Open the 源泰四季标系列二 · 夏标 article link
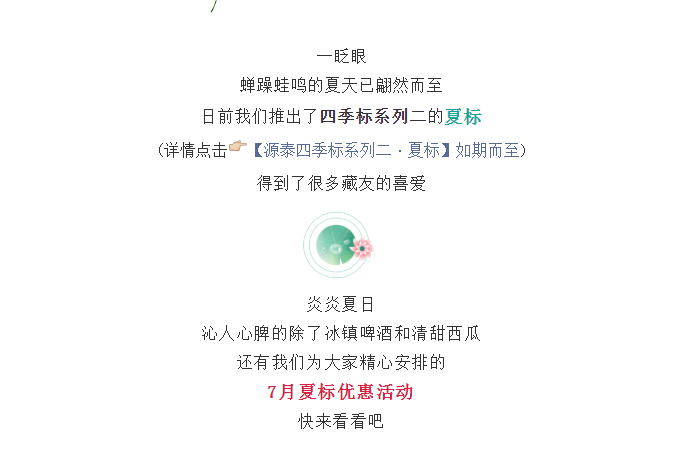 tap(350, 150)
